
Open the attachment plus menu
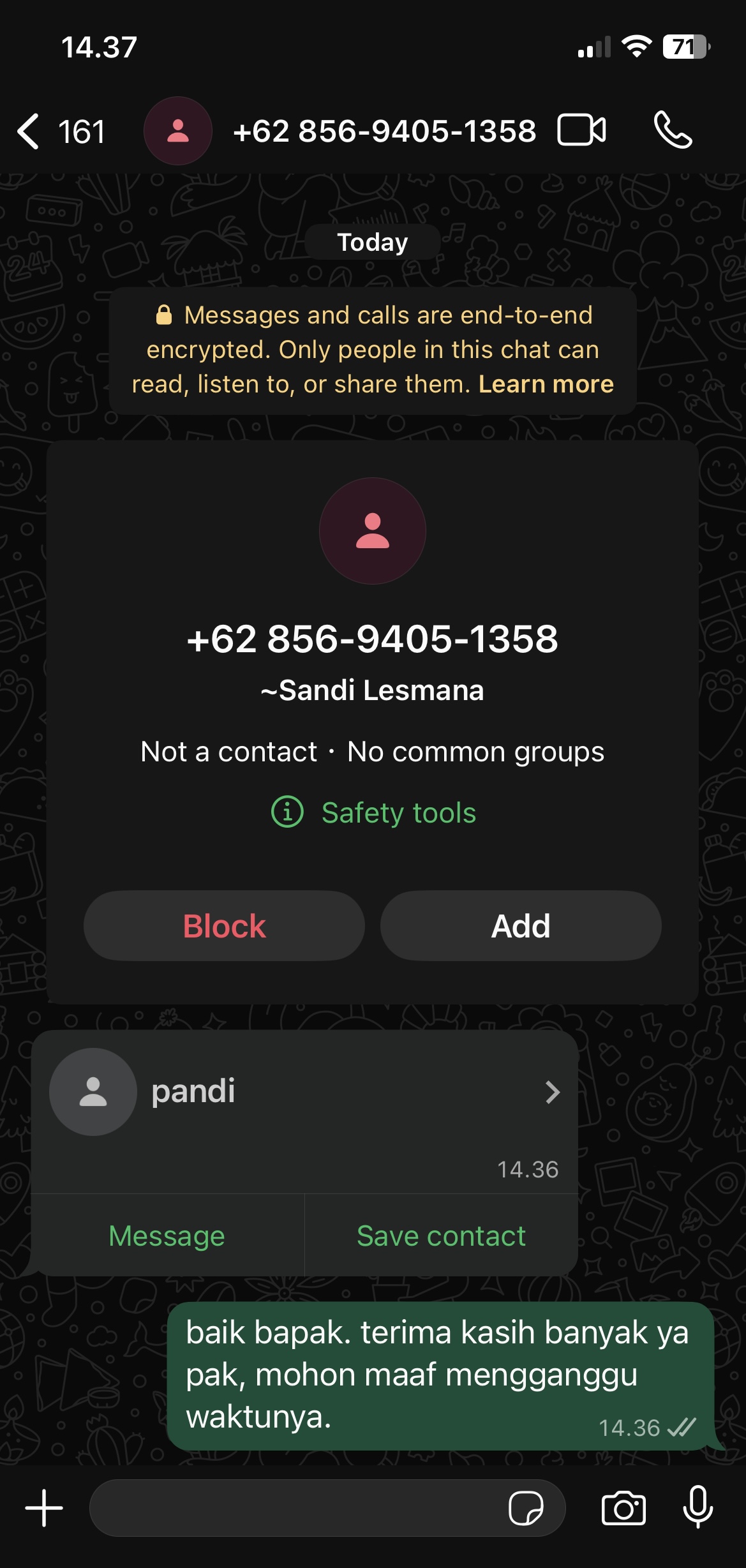point(44,1508)
